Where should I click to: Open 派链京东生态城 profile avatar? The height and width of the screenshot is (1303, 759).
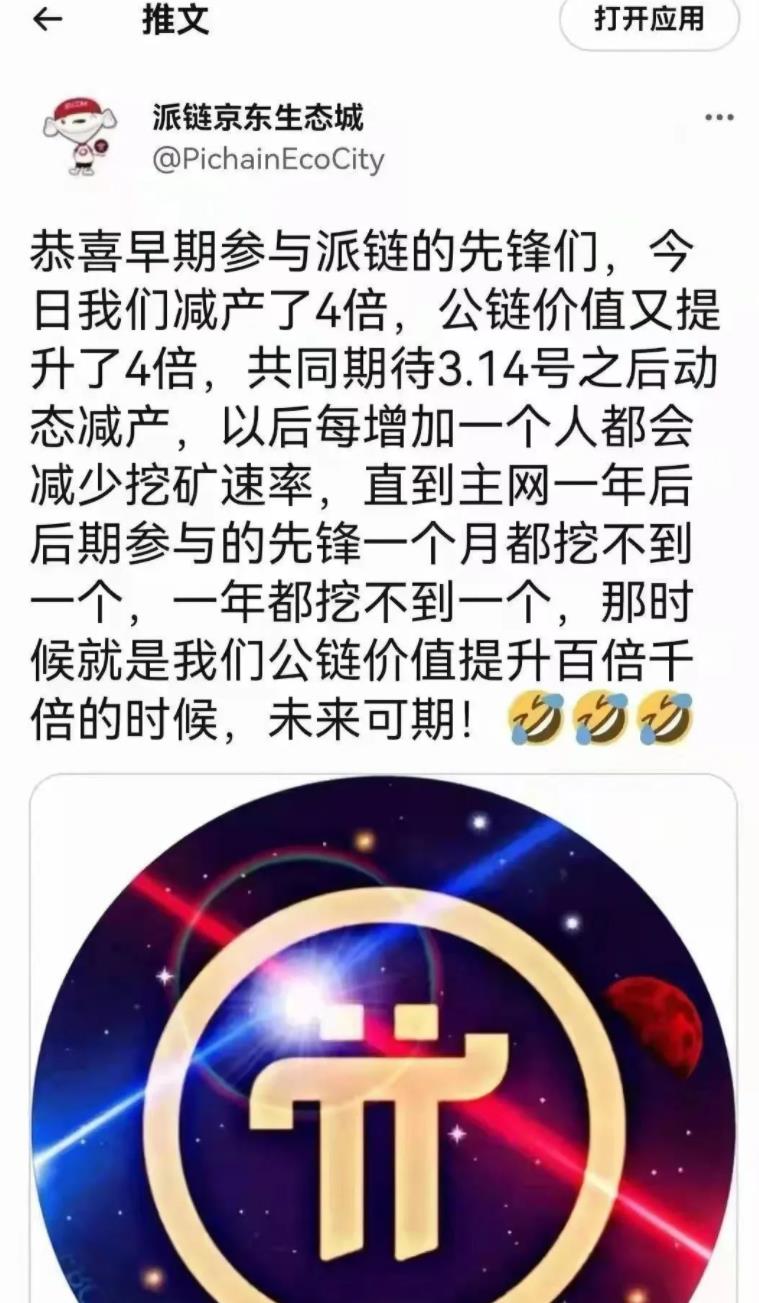pyautogui.click(x=78, y=135)
